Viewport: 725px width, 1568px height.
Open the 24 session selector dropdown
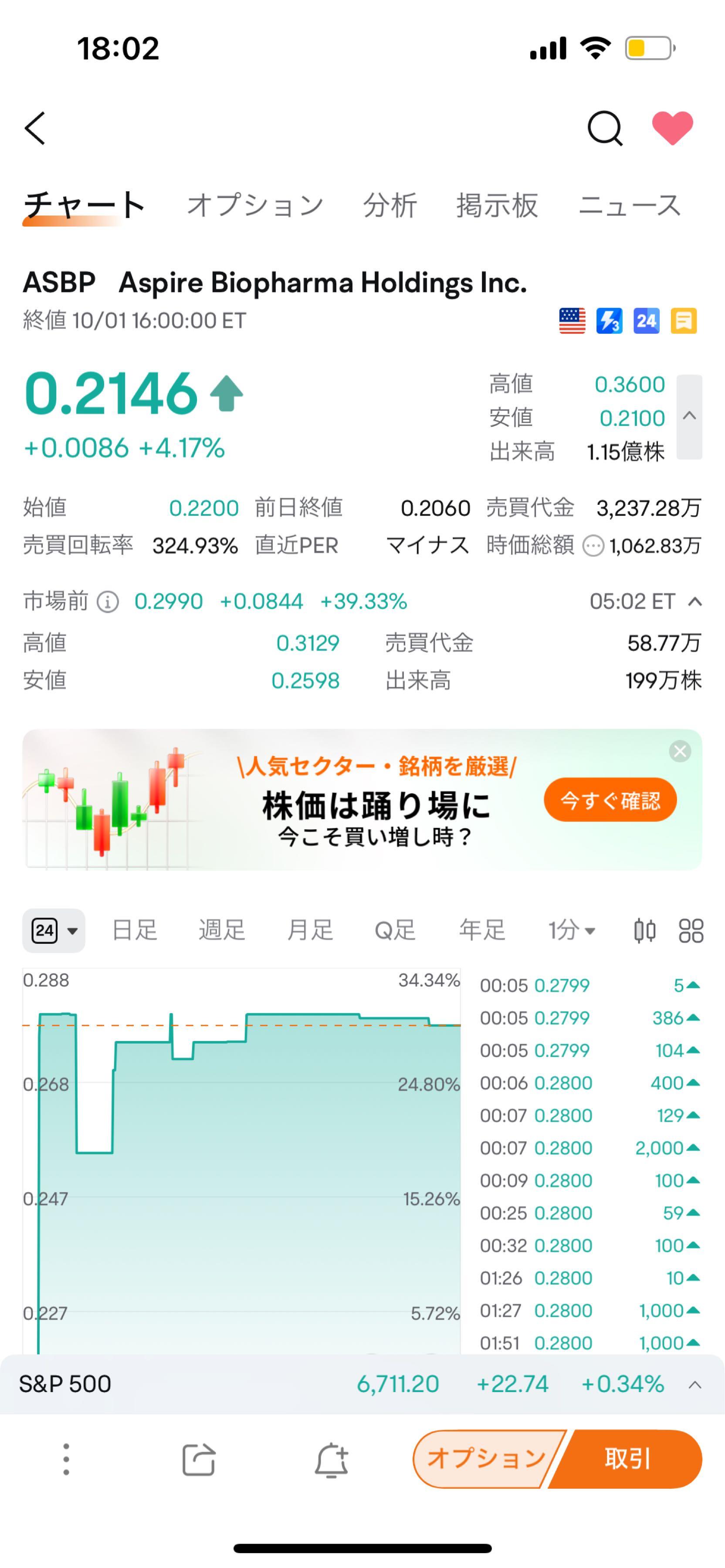tap(54, 929)
